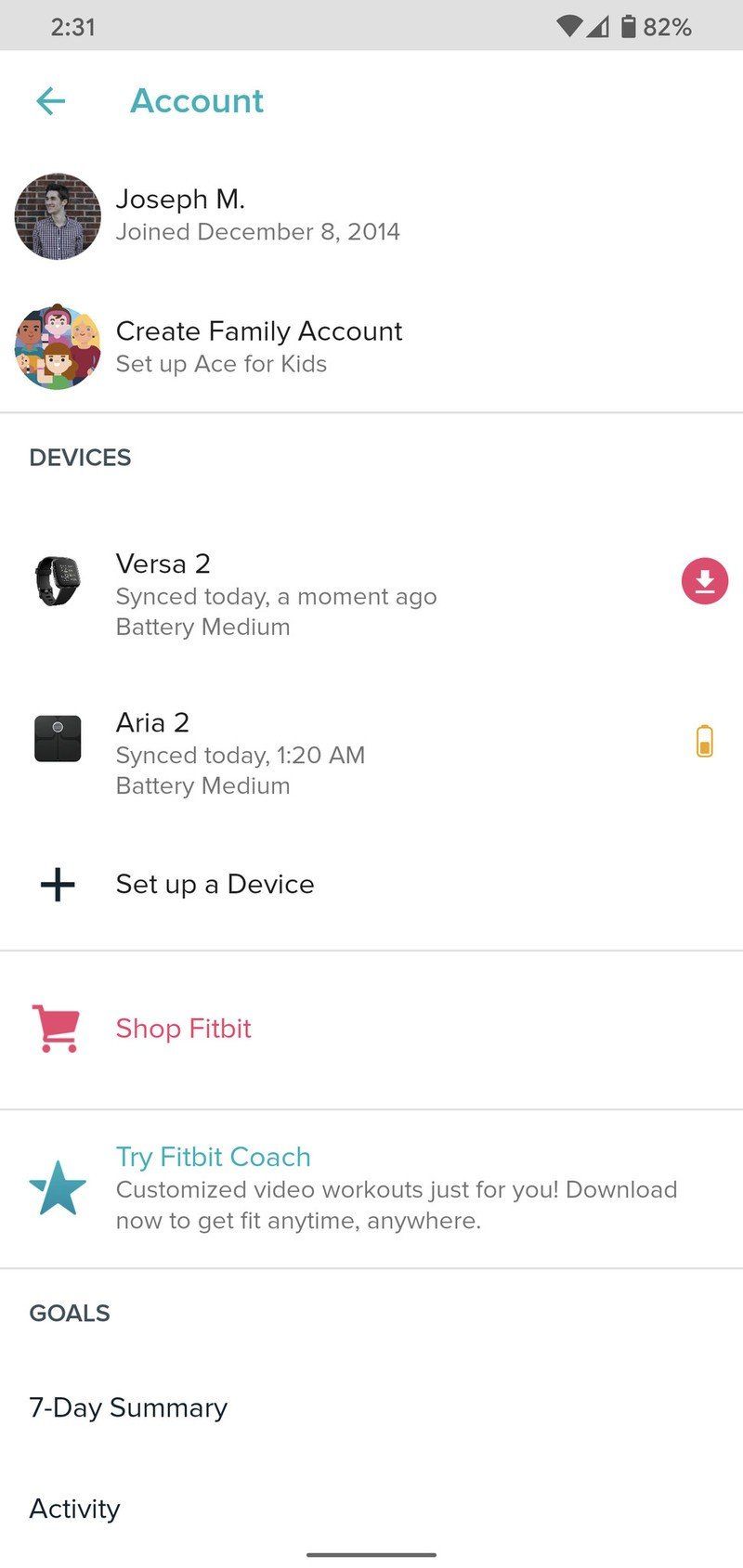Viewport: 743px width, 1568px height.
Task: Select Set up a Device
Action: (215, 884)
